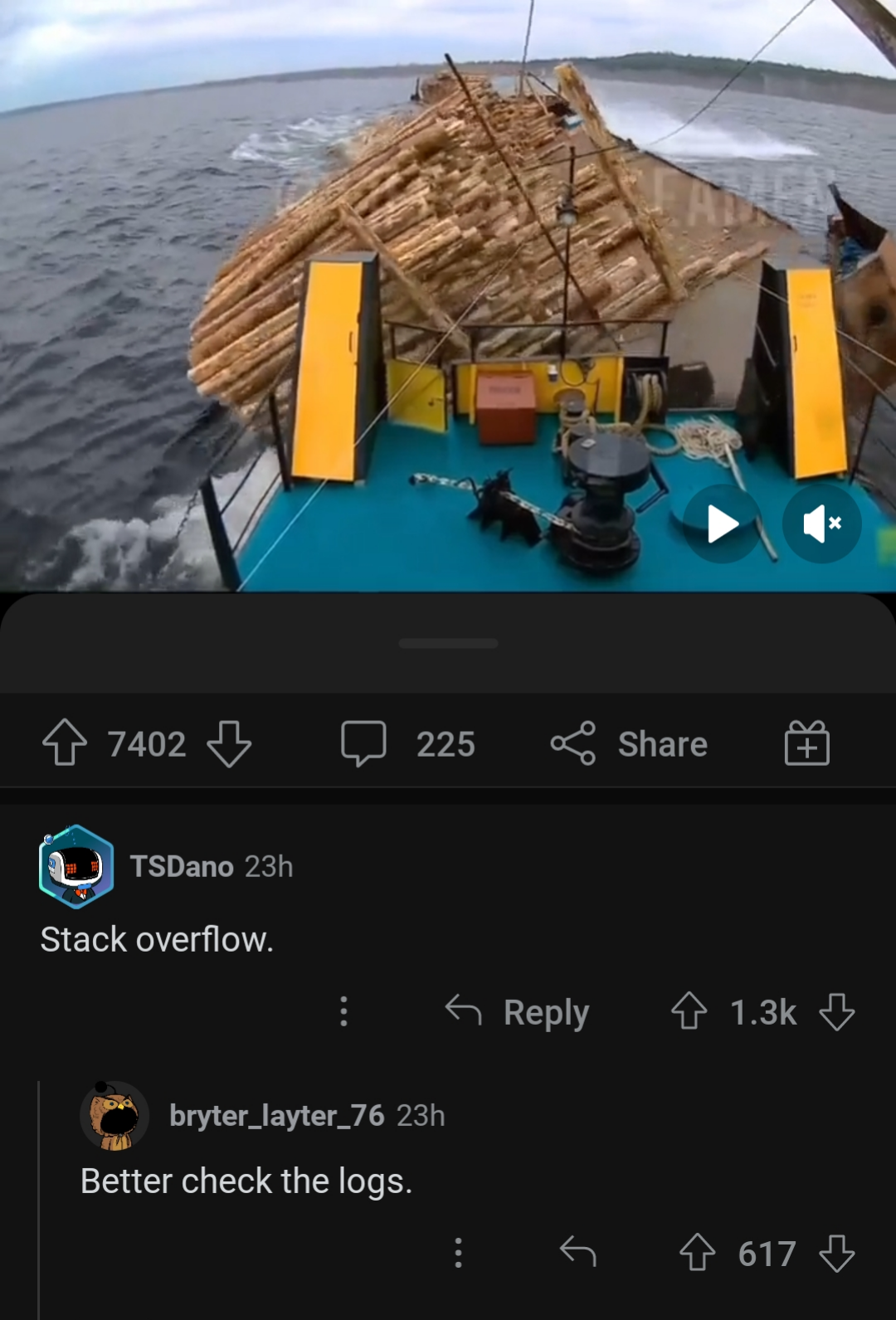Downvote TSDano's comment
Viewport: 896px width, 1320px height.
[x=836, y=1011]
